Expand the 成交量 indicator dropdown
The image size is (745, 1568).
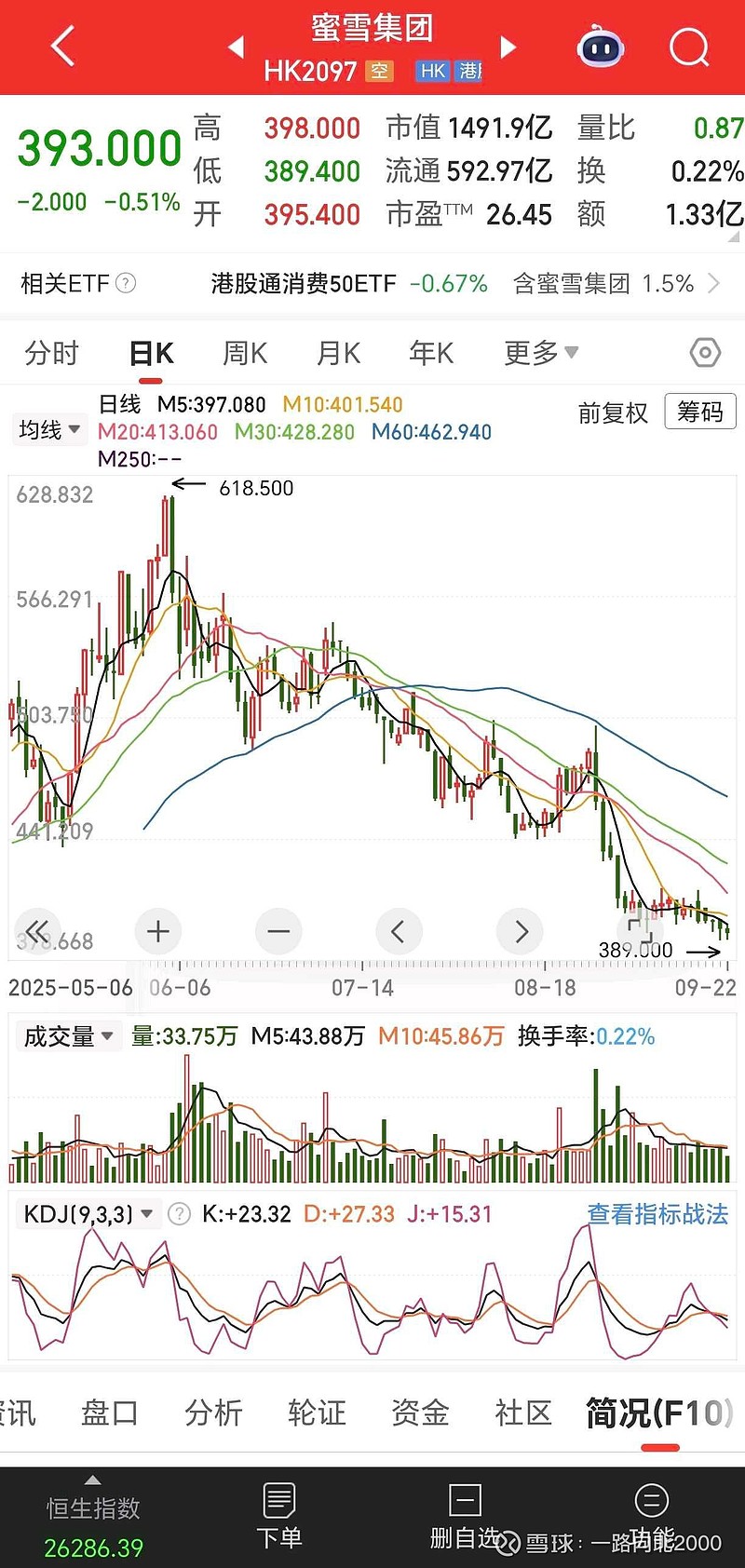(68, 1036)
